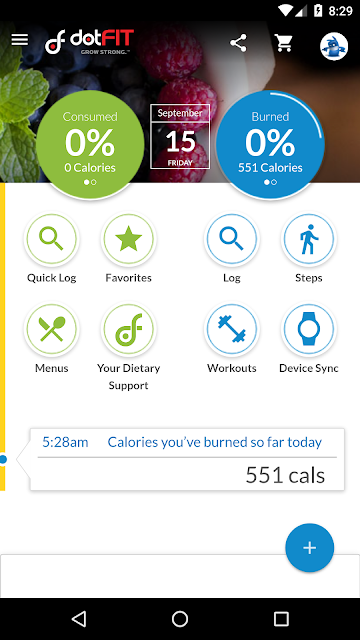Go to the system home screen
The height and width of the screenshot is (640, 360).
tap(180, 619)
